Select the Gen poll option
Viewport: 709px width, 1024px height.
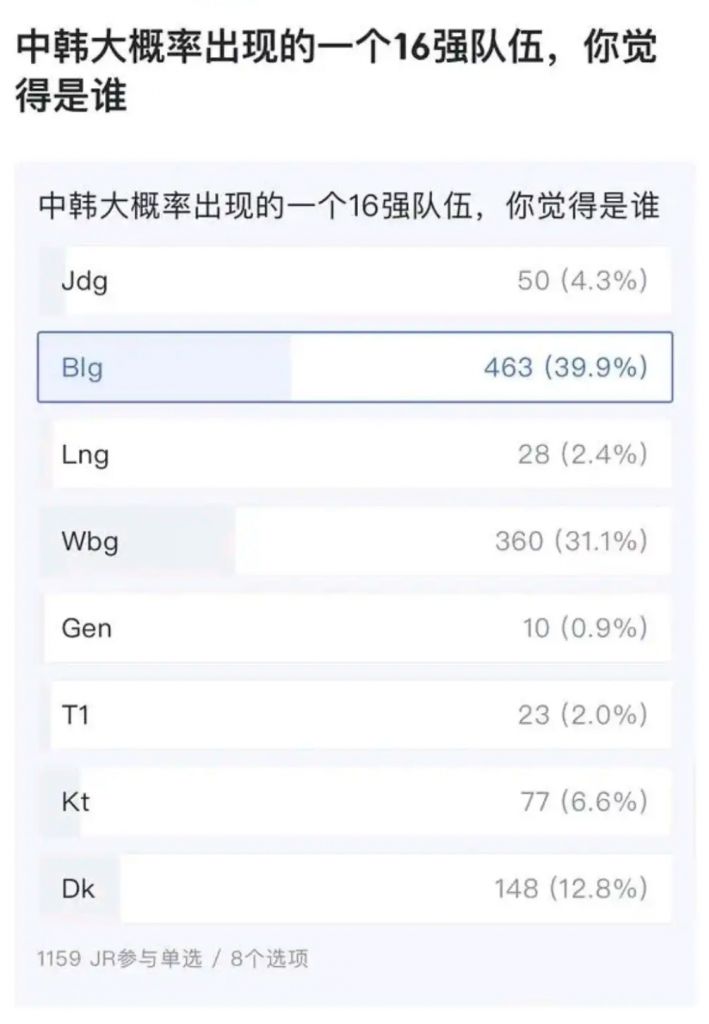(x=355, y=628)
